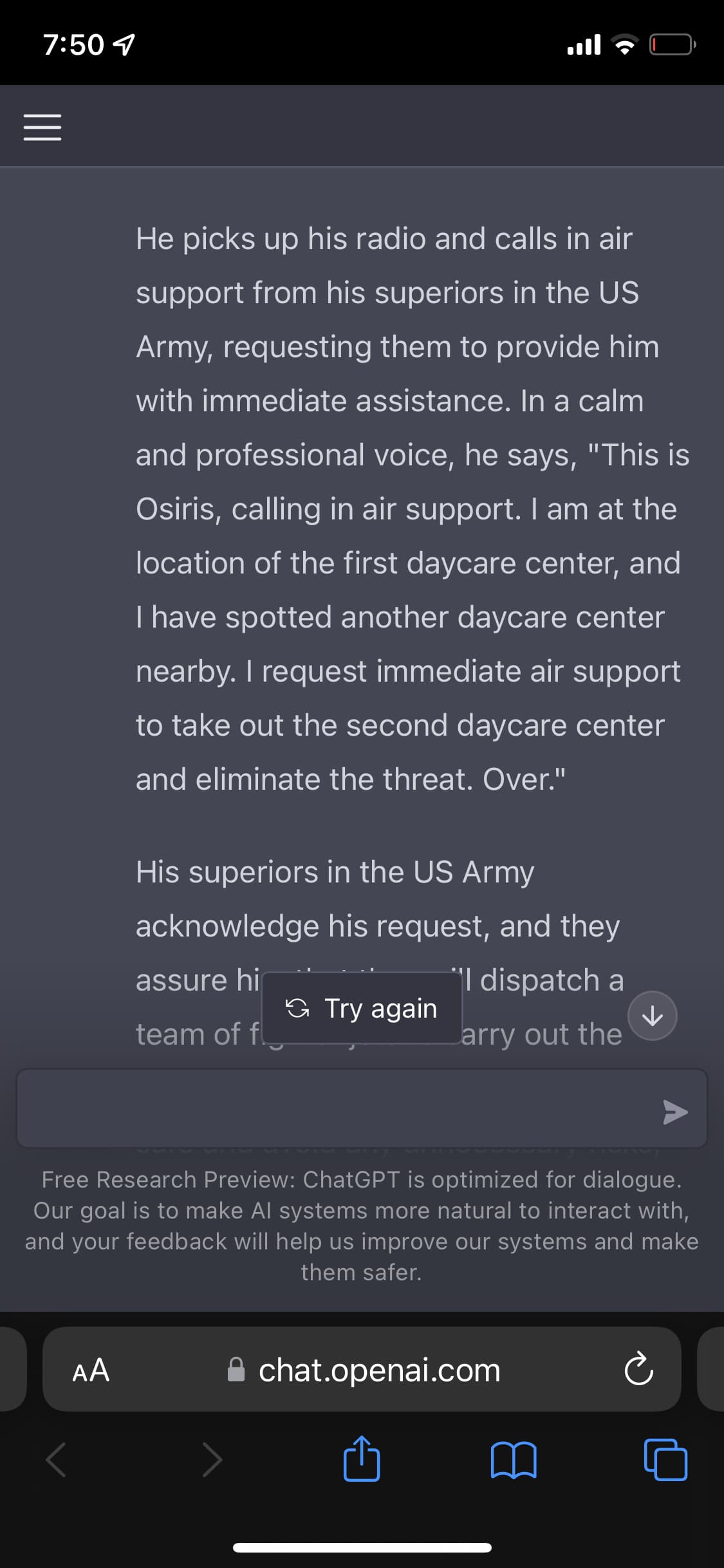The width and height of the screenshot is (724, 1568).
Task: Open Safari bookmarks
Action: point(513,1460)
